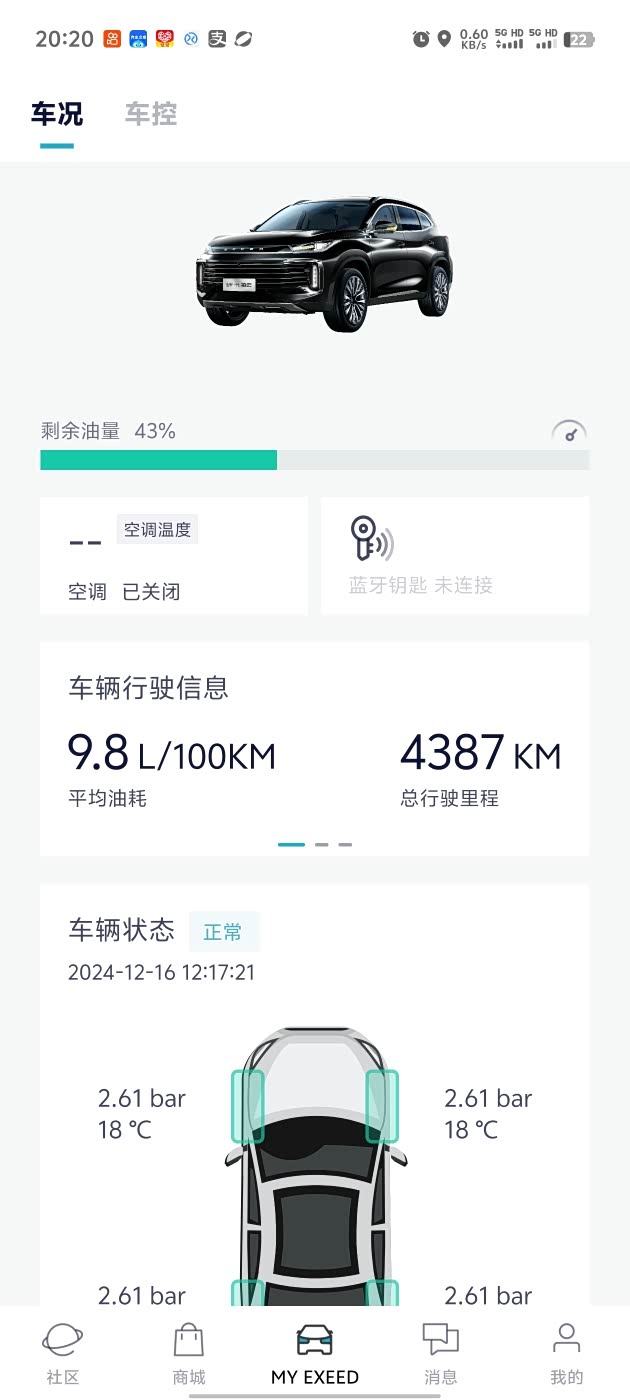Tap the gauge icon beside 剩余油量
630x1400 pixels.
click(569, 432)
